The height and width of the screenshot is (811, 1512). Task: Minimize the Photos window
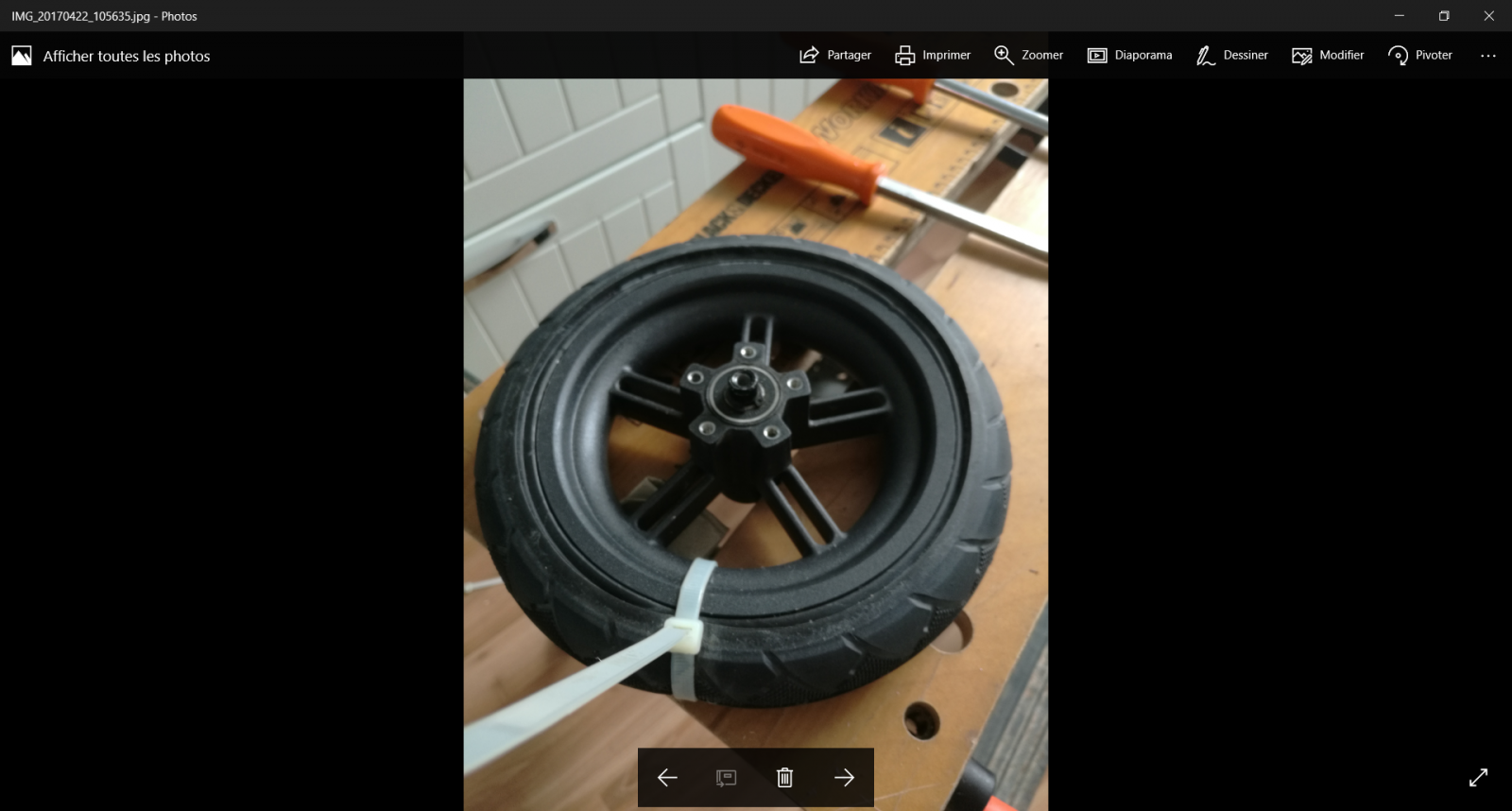1399,16
